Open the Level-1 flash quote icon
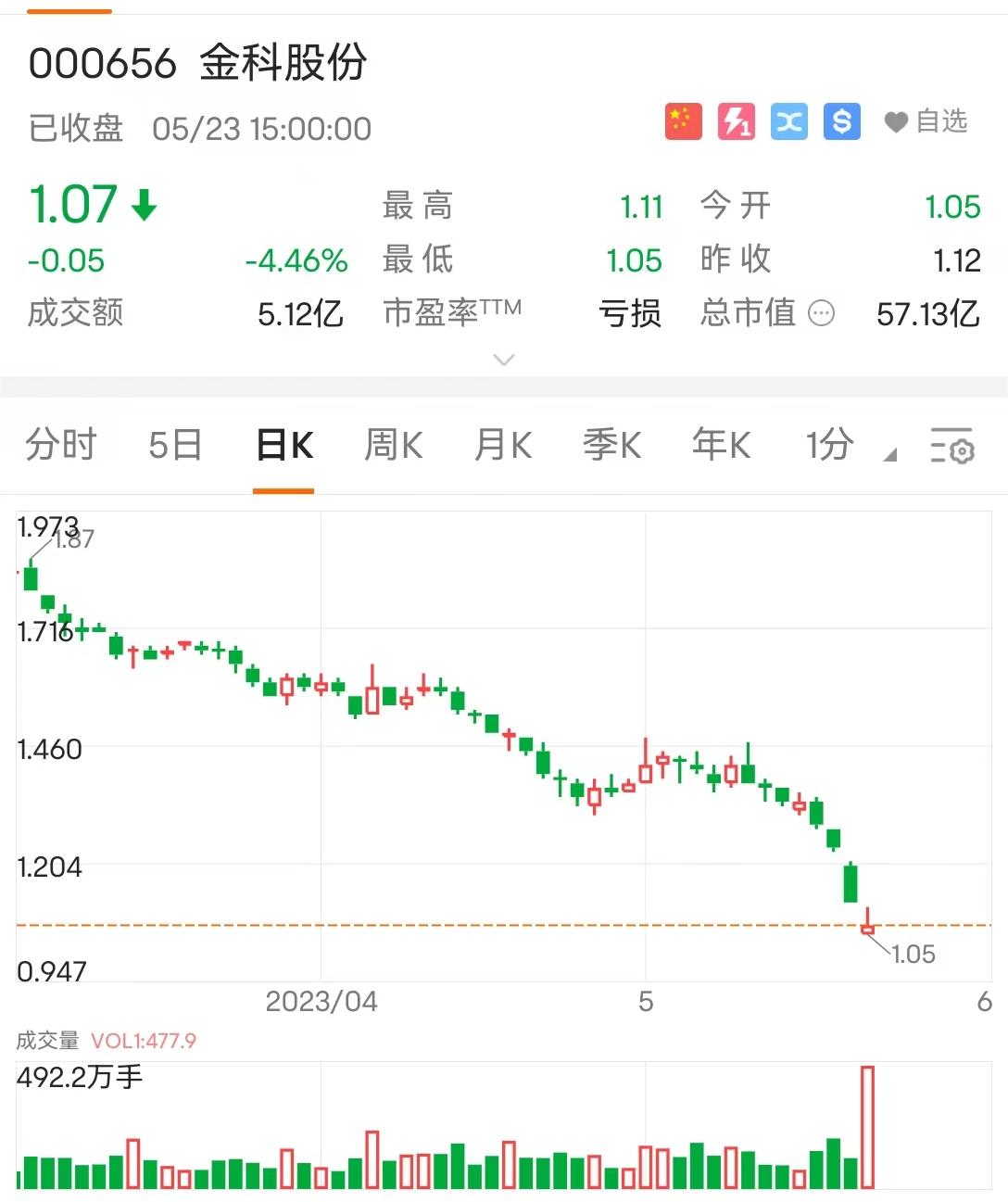This screenshot has height=1202, width=1008. [736, 120]
